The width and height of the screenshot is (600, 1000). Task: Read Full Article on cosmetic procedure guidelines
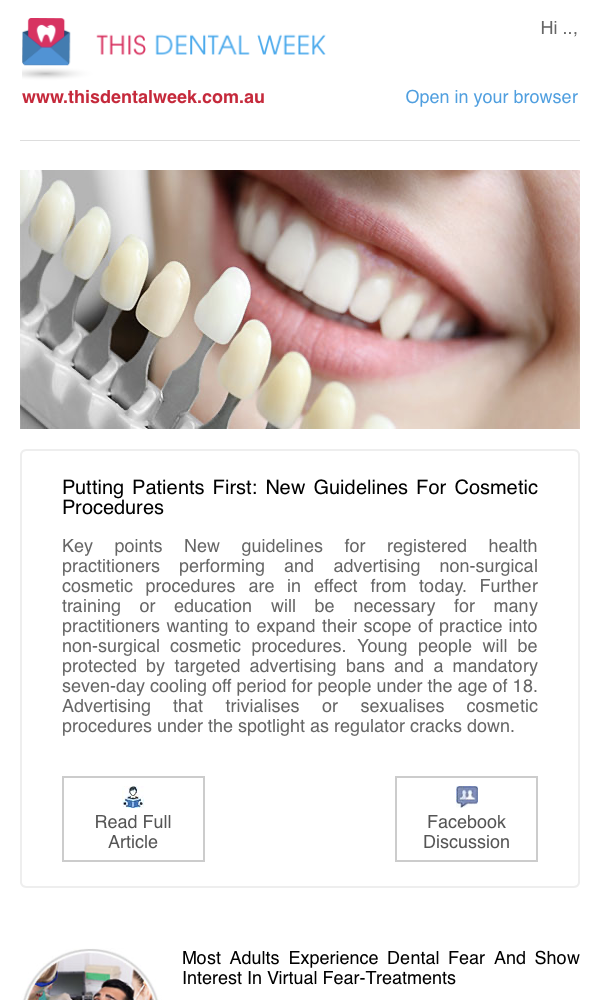[x=133, y=819]
